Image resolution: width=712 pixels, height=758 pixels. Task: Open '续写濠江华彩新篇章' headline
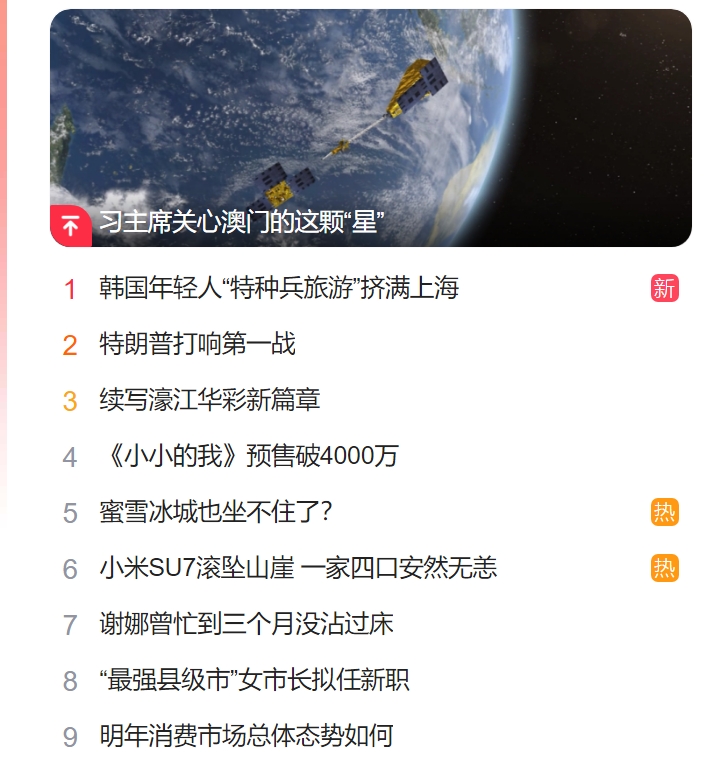tap(210, 401)
